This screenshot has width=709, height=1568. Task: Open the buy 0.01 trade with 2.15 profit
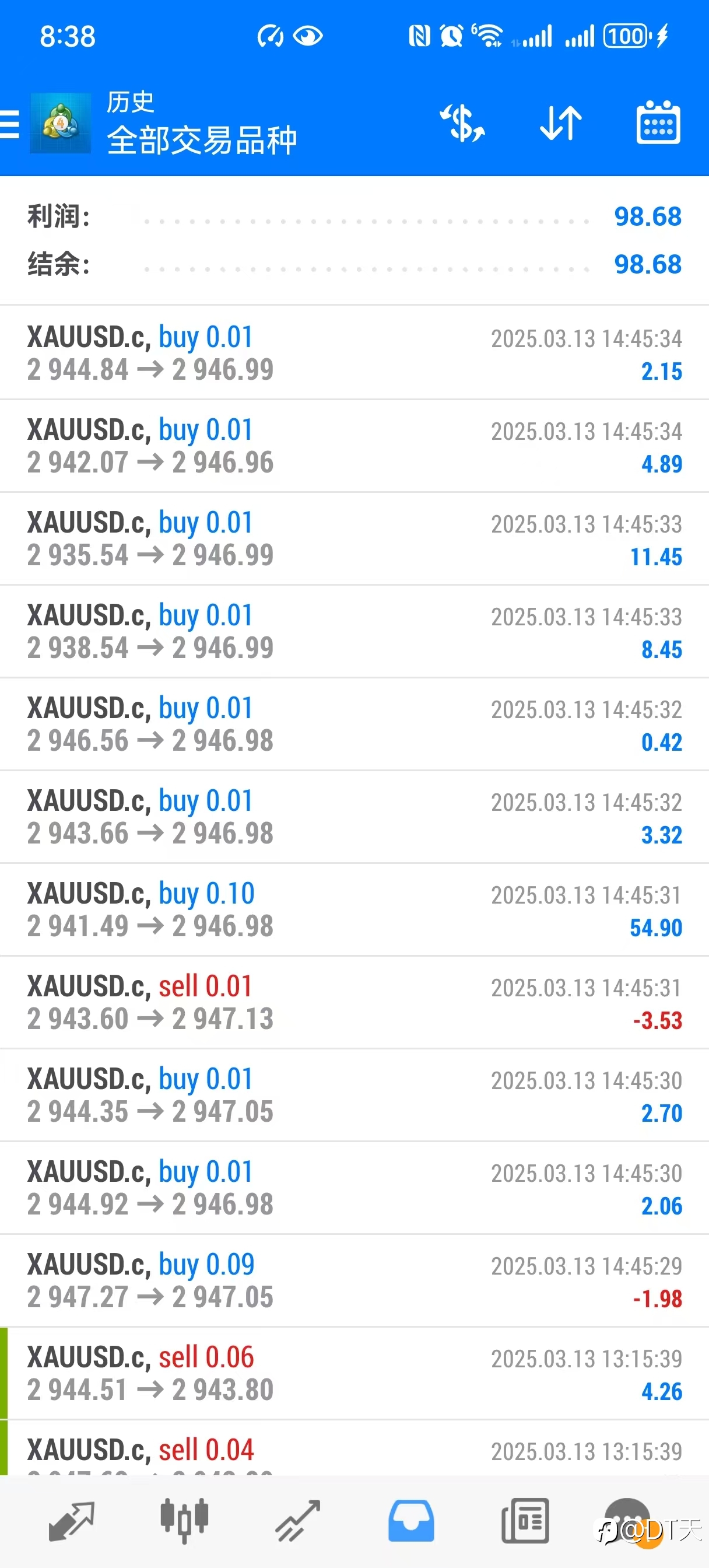(354, 353)
